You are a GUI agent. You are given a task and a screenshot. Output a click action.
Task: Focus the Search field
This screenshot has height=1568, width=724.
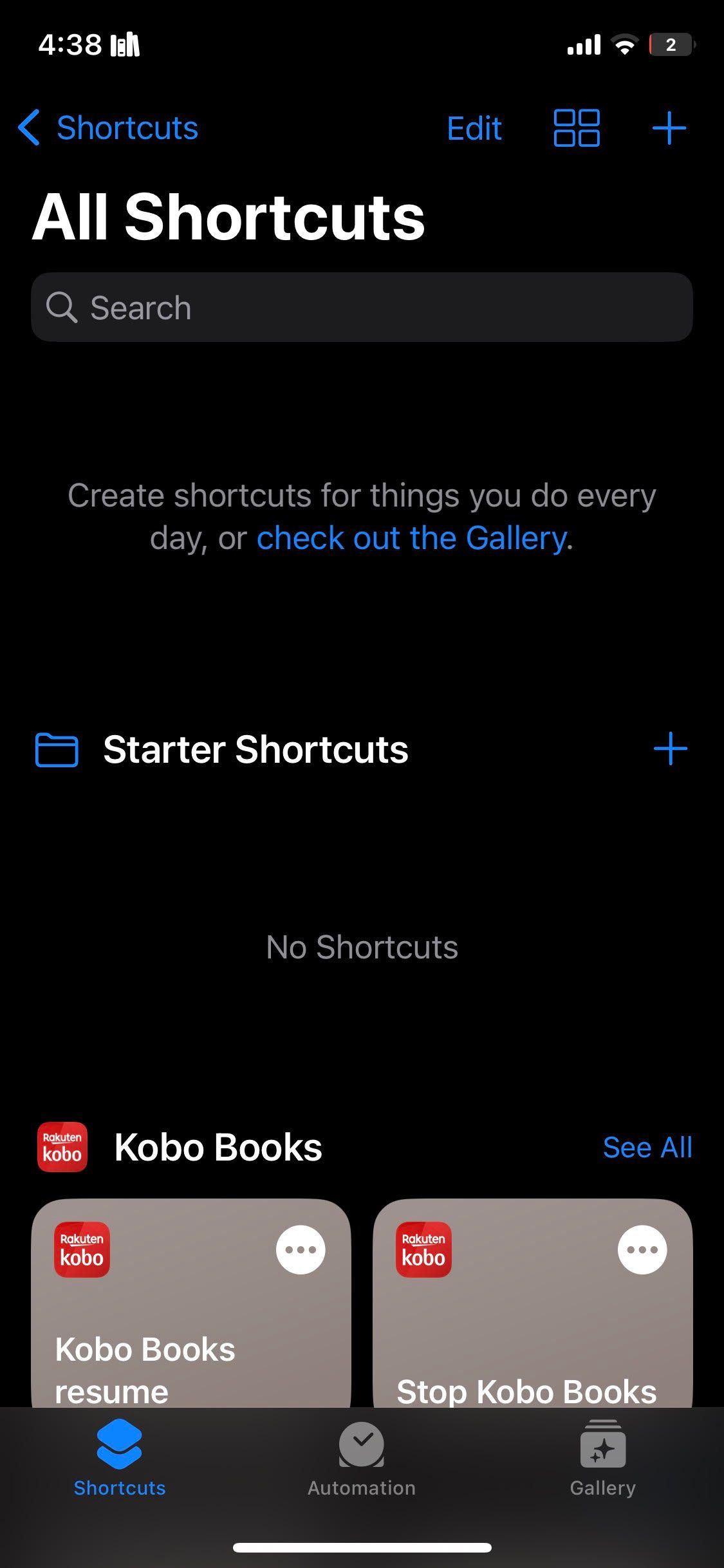tap(362, 308)
